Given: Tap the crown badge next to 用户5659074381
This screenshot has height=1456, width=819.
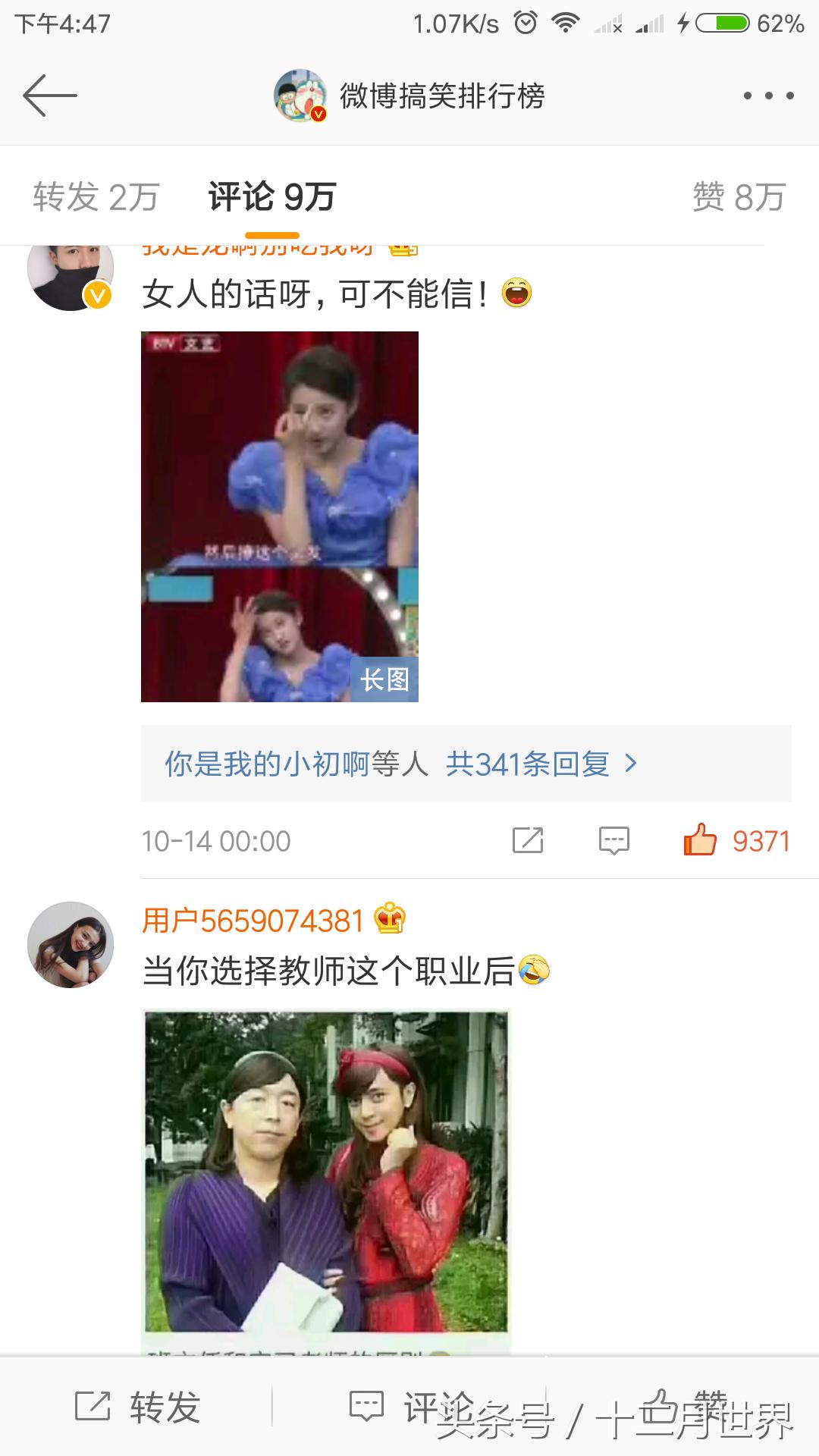Looking at the screenshot, I should click(389, 920).
